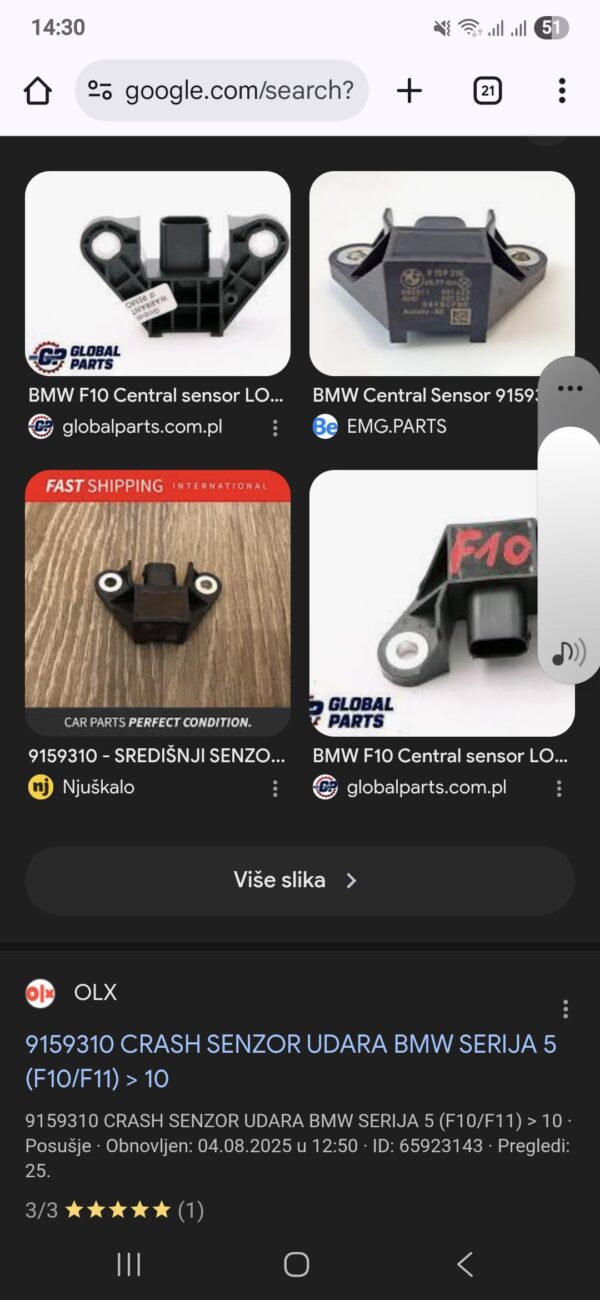Open the browser overflow menu
Image resolution: width=600 pixels, height=1300 pixels.
pos(562,91)
